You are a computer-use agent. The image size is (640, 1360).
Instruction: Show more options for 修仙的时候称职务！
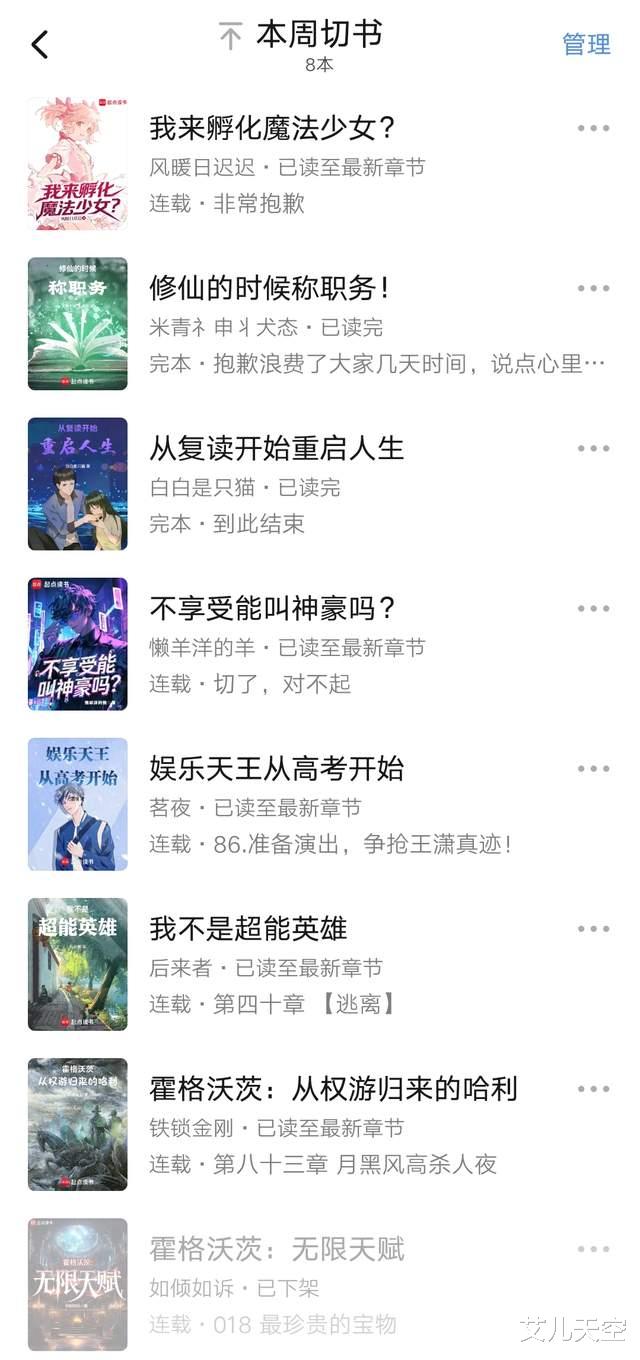click(x=593, y=288)
